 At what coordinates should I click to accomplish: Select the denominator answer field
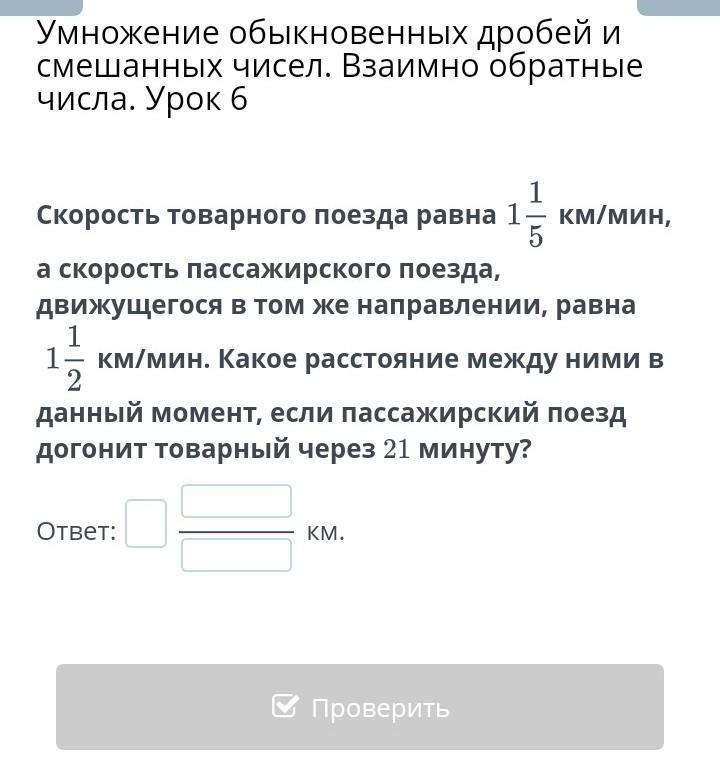pos(236,554)
